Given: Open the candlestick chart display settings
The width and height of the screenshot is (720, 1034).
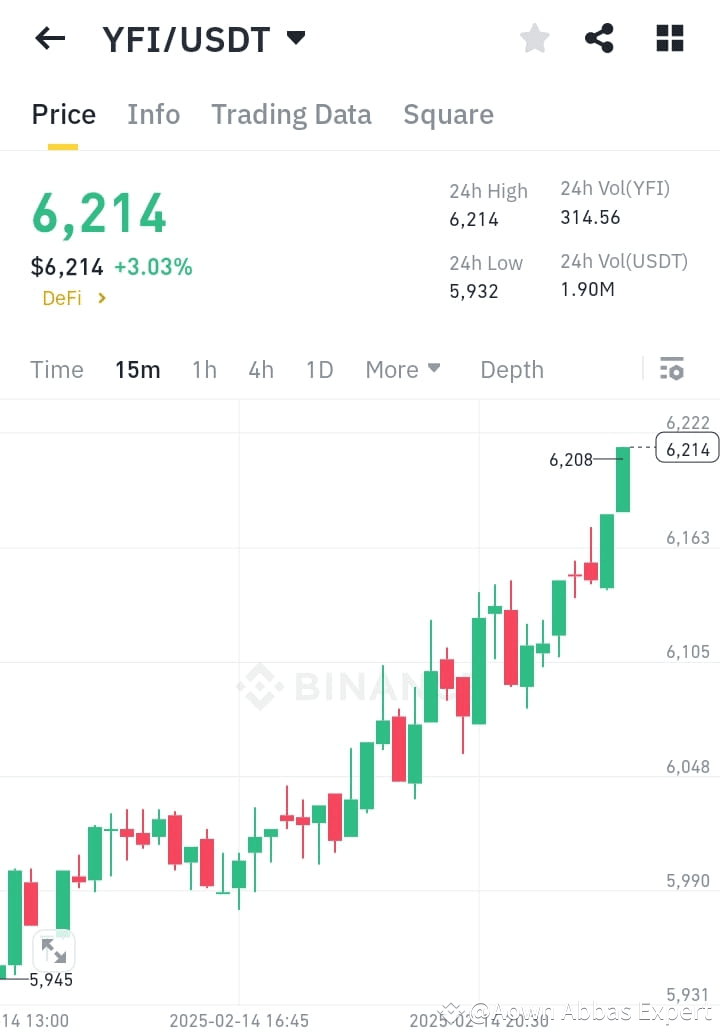Looking at the screenshot, I should click(671, 369).
